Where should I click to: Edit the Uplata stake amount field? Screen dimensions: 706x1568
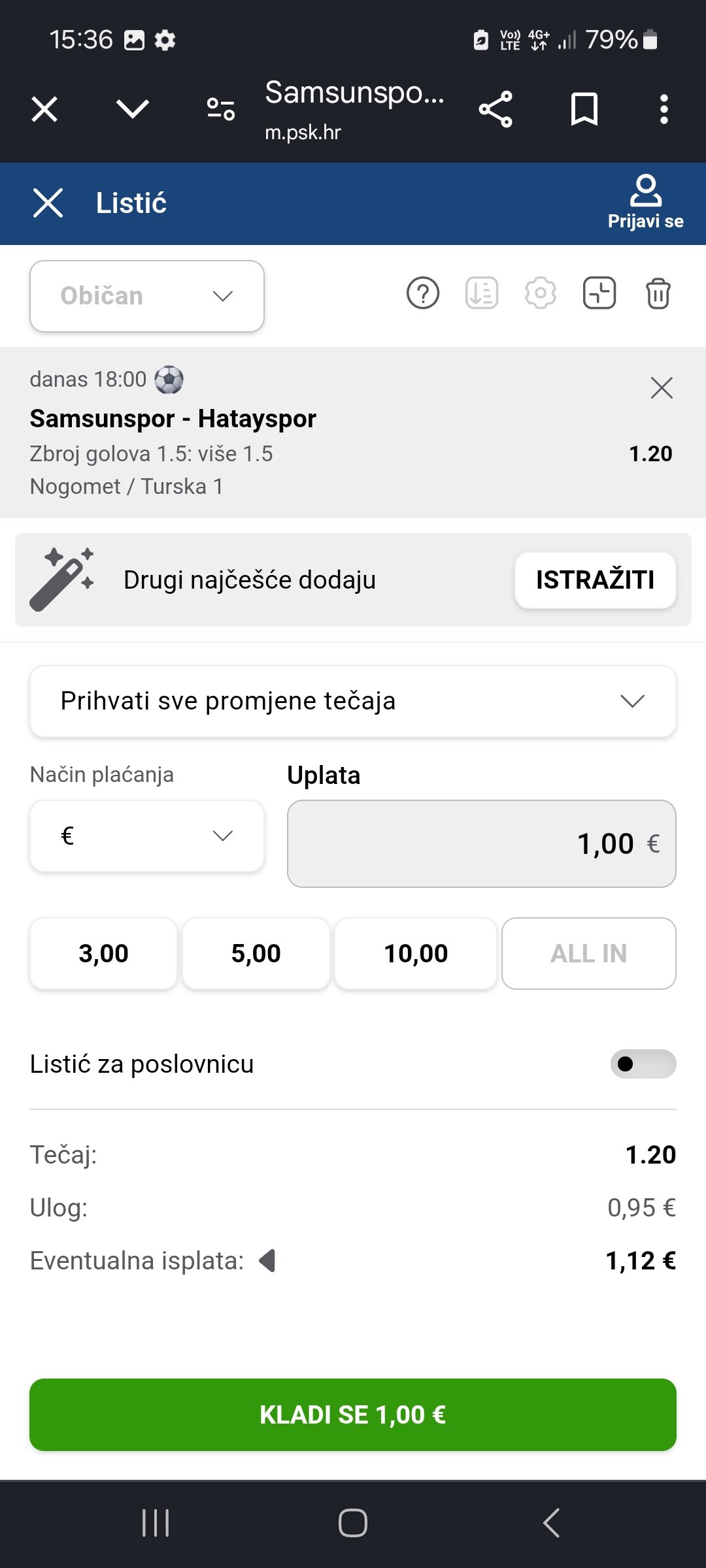point(482,843)
